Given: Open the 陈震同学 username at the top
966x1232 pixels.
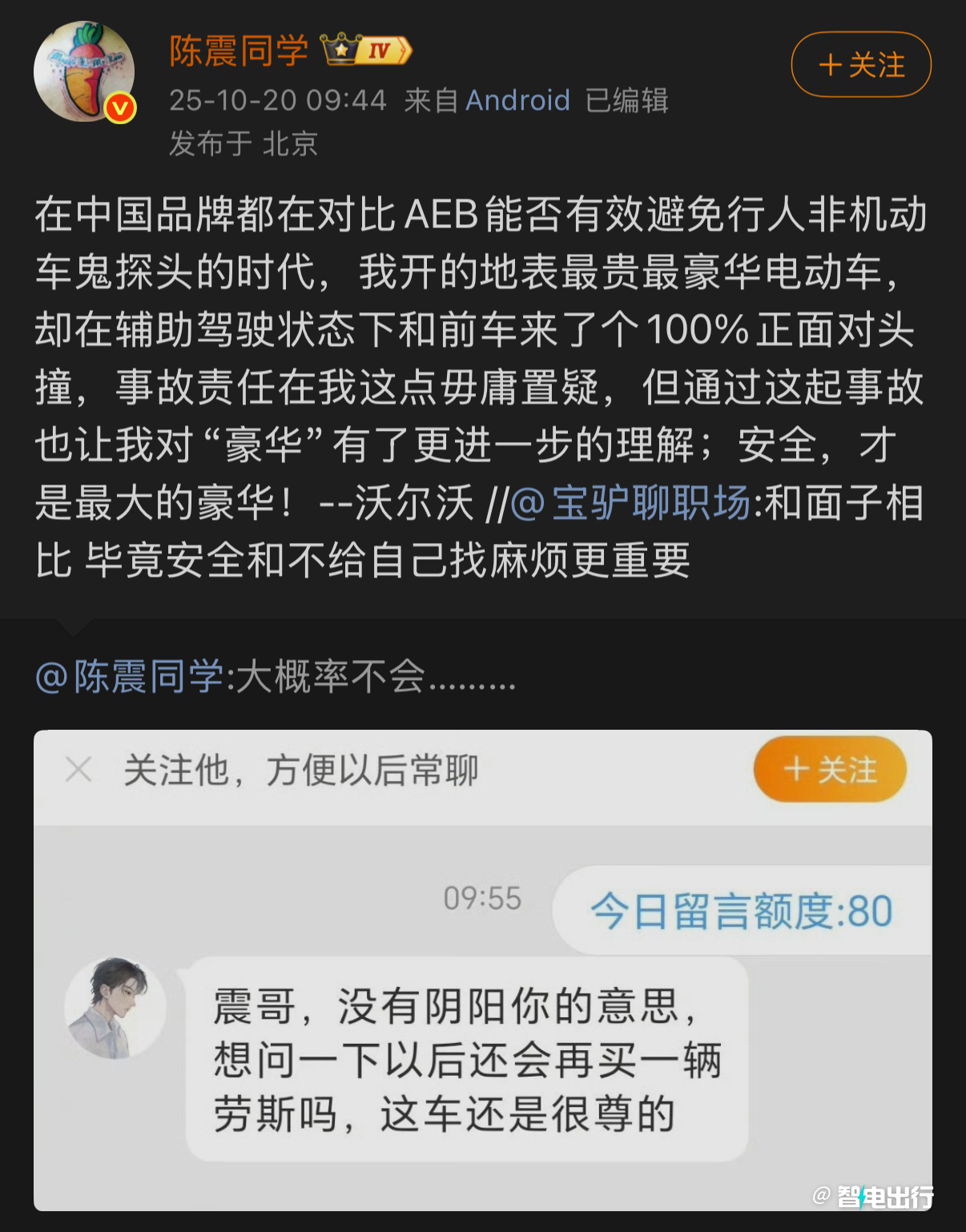Looking at the screenshot, I should coord(239,51).
